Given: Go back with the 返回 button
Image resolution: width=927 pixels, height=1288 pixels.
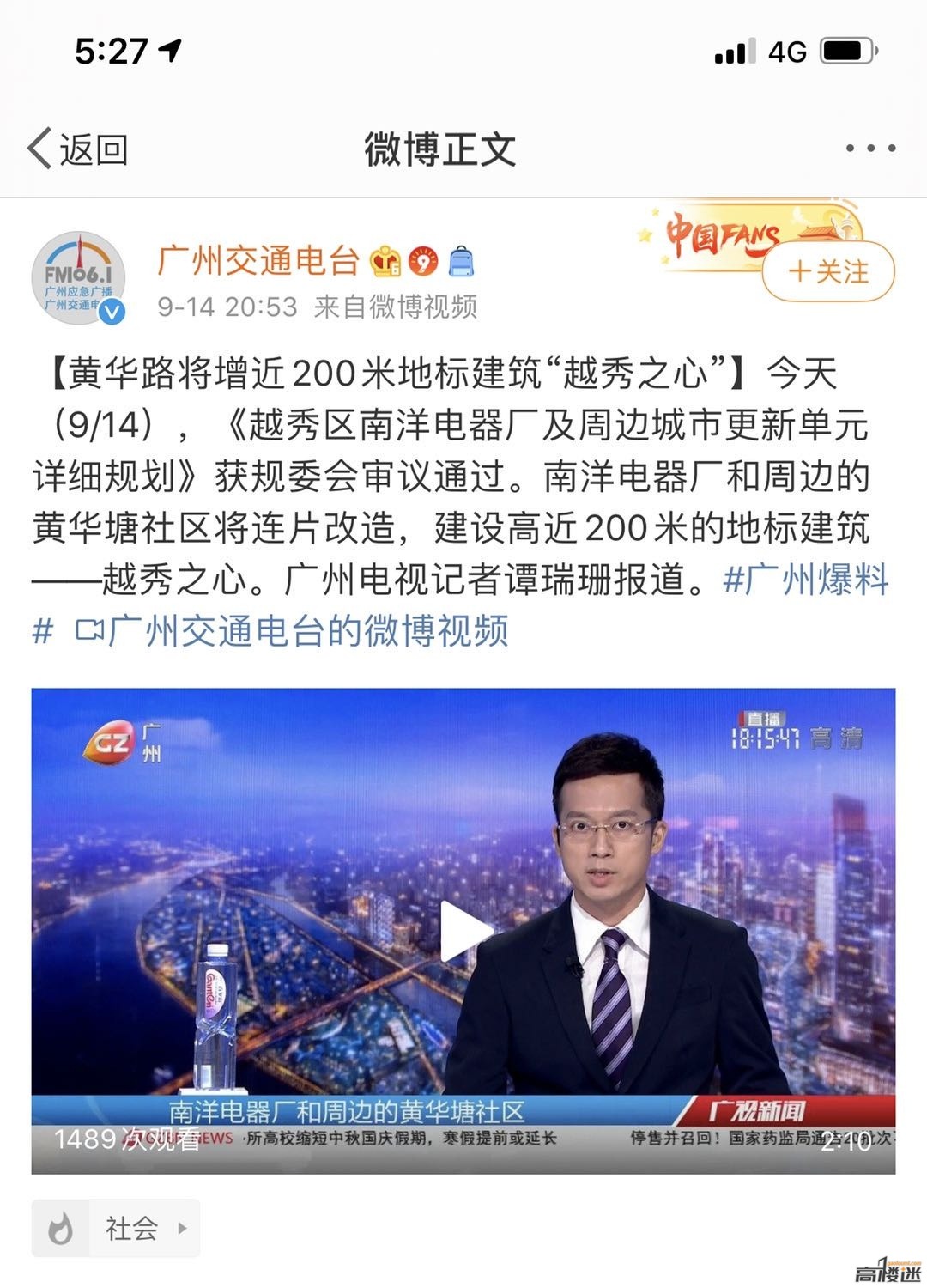Looking at the screenshot, I should [79, 149].
